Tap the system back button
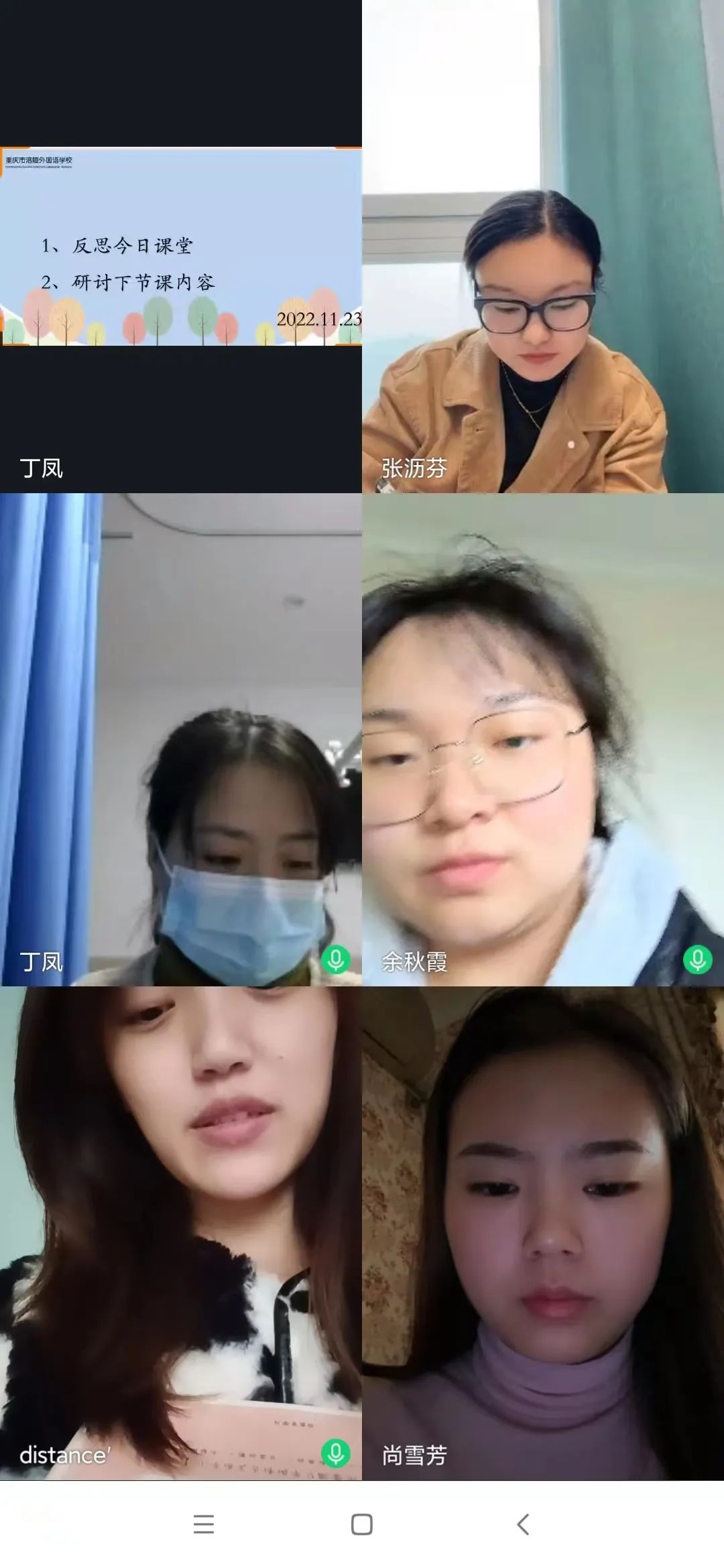 point(523,1524)
